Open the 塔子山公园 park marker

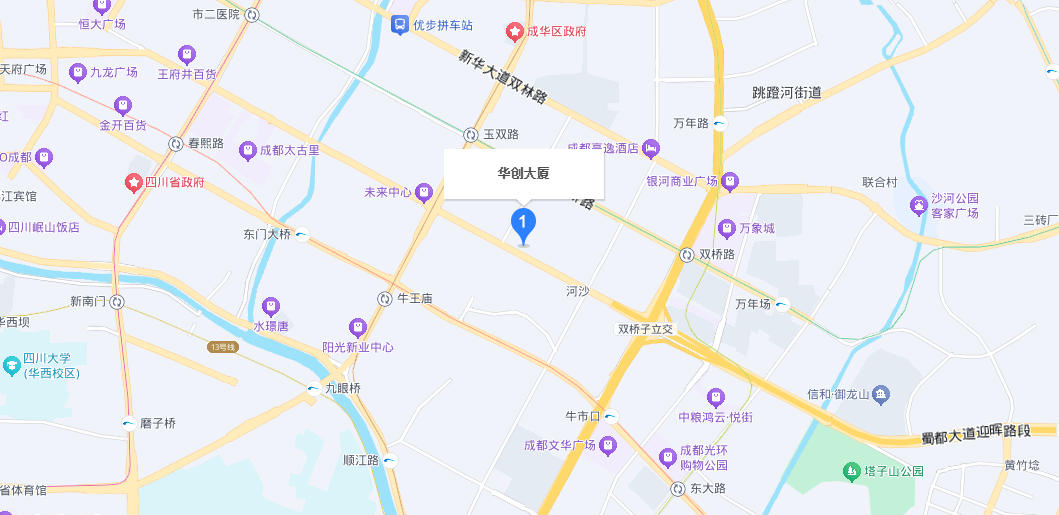(851, 470)
